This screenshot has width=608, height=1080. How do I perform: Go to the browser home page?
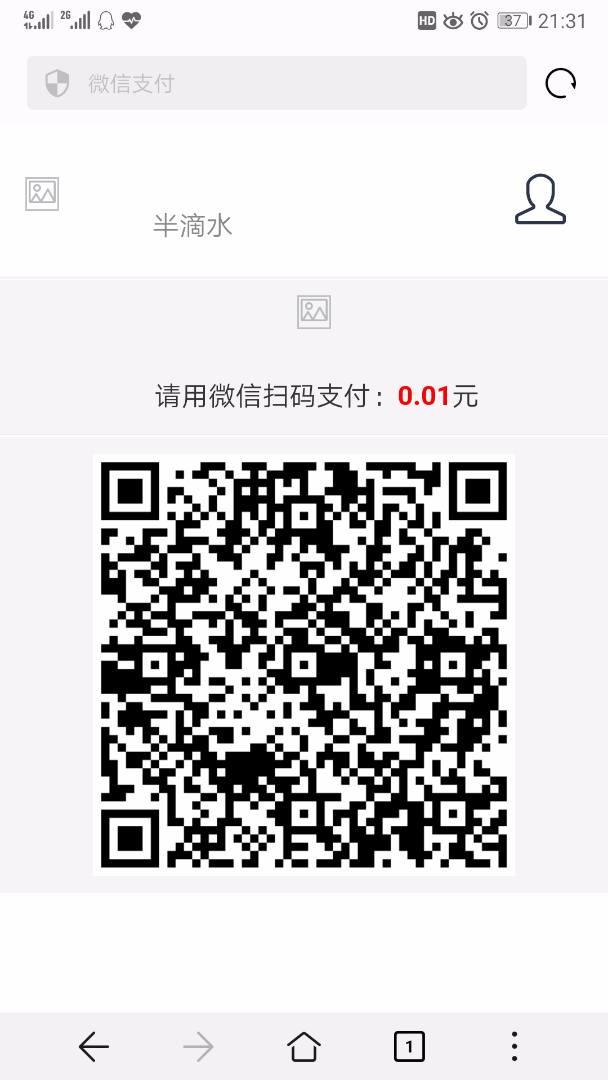[x=304, y=1046]
